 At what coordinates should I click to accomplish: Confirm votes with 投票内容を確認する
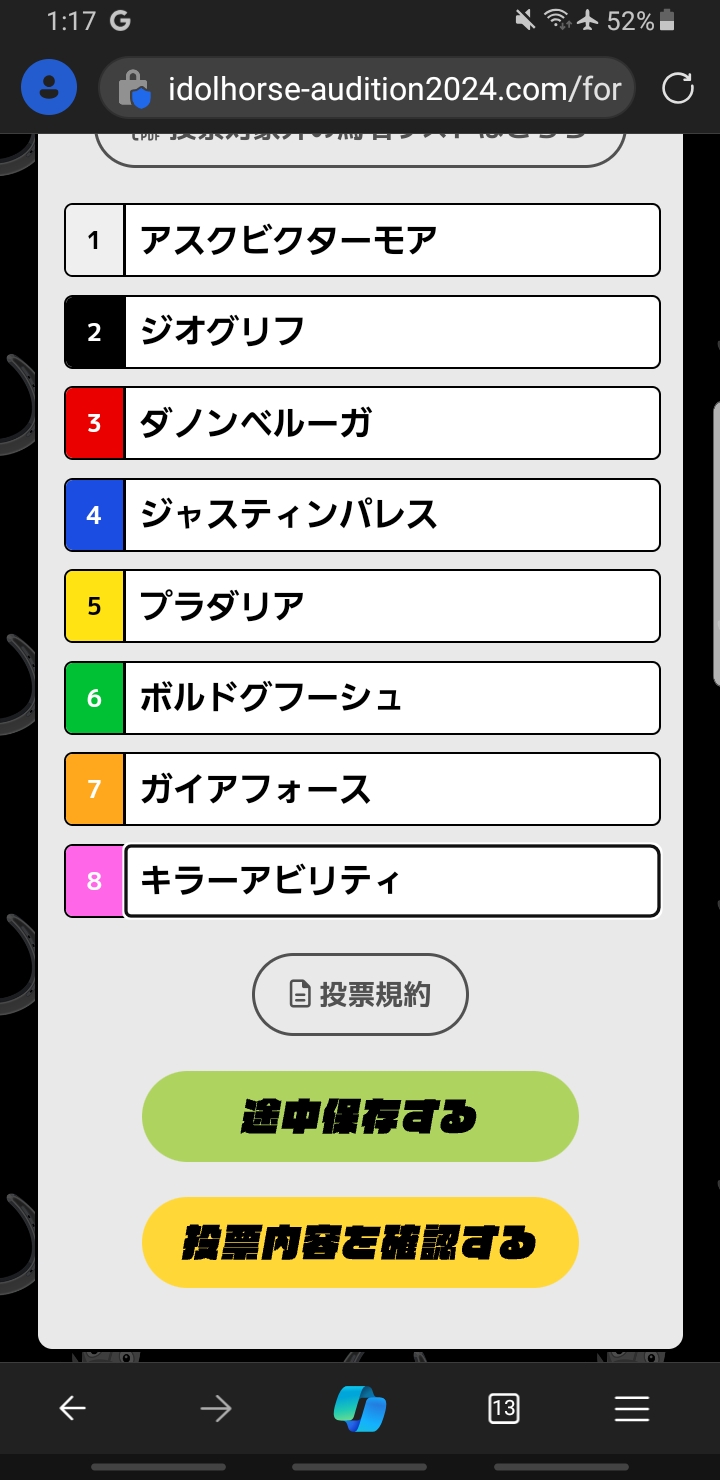360,1242
